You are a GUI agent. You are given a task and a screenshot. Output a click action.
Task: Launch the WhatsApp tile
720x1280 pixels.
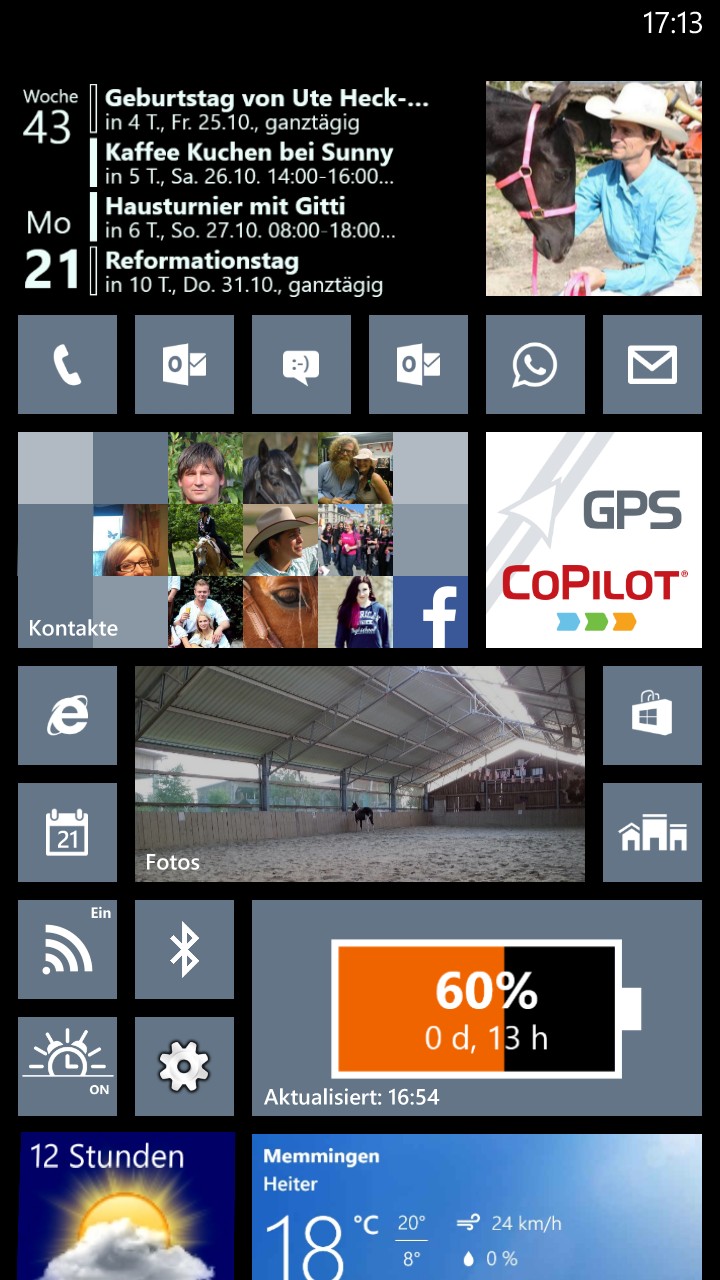coord(535,365)
